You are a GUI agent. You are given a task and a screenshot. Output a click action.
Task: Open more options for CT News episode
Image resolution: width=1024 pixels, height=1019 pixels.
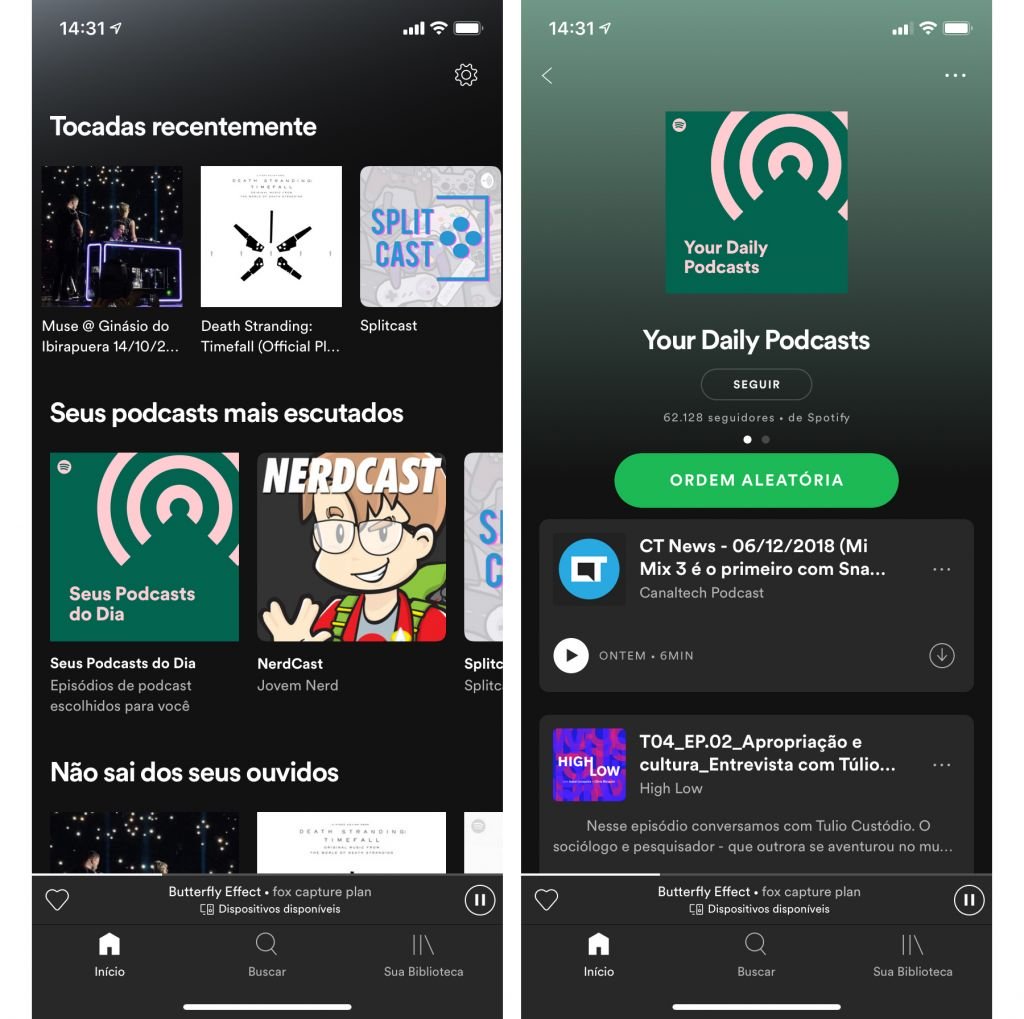click(941, 569)
